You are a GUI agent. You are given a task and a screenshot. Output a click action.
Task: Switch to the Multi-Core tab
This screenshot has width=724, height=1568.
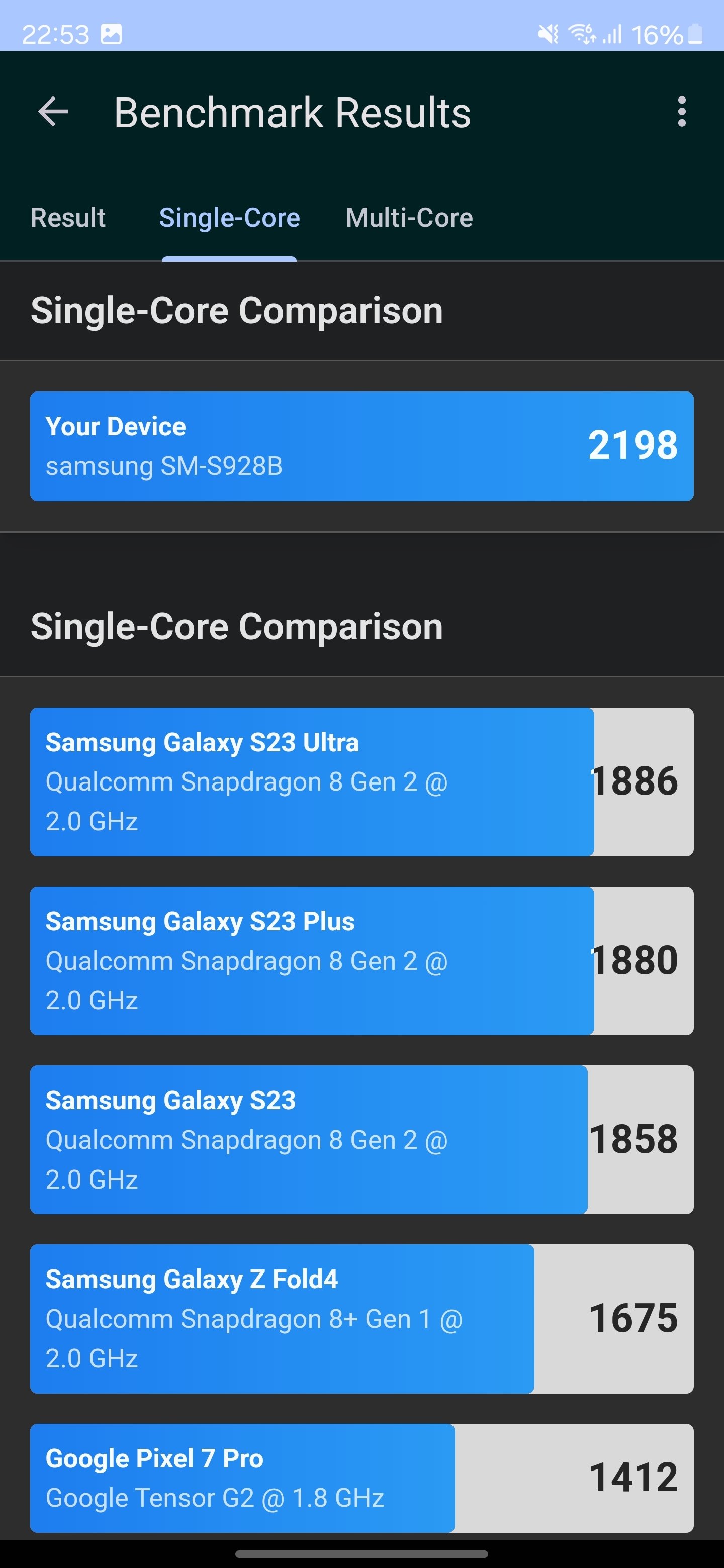tap(409, 218)
